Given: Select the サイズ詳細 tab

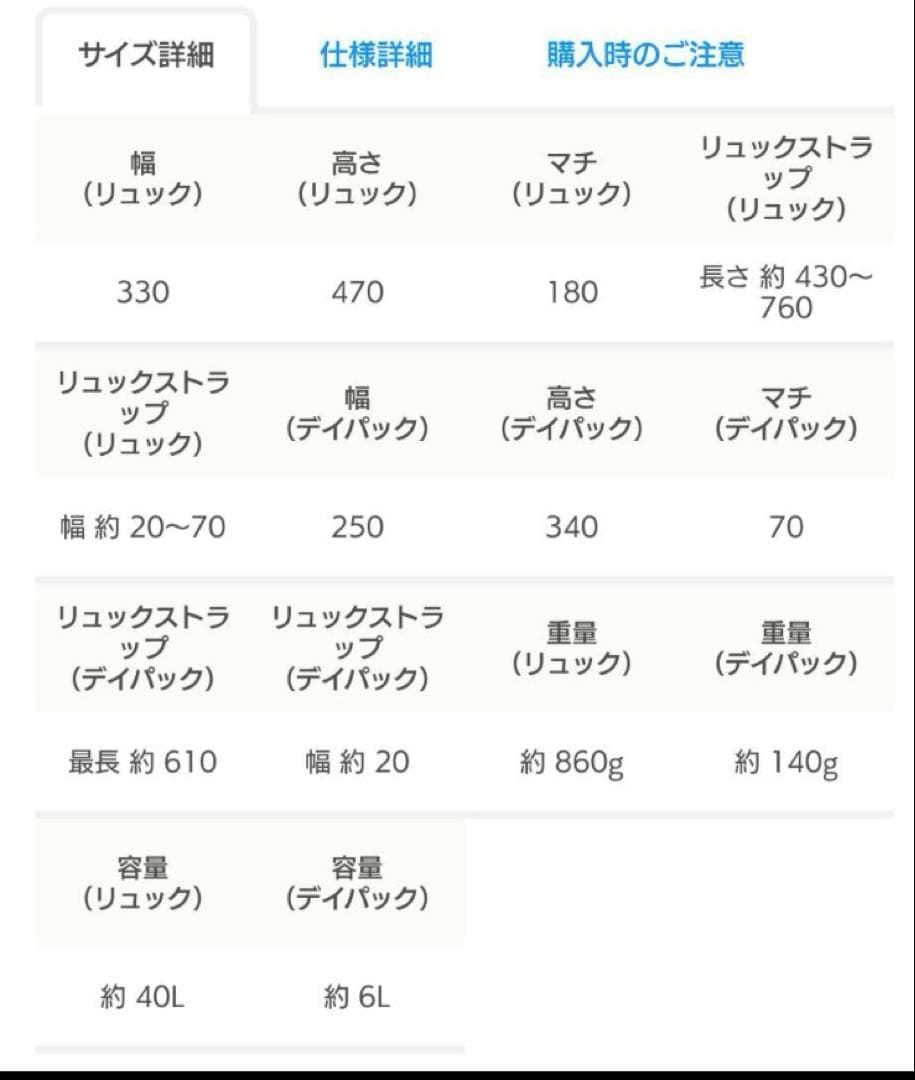Looking at the screenshot, I should point(145,56).
